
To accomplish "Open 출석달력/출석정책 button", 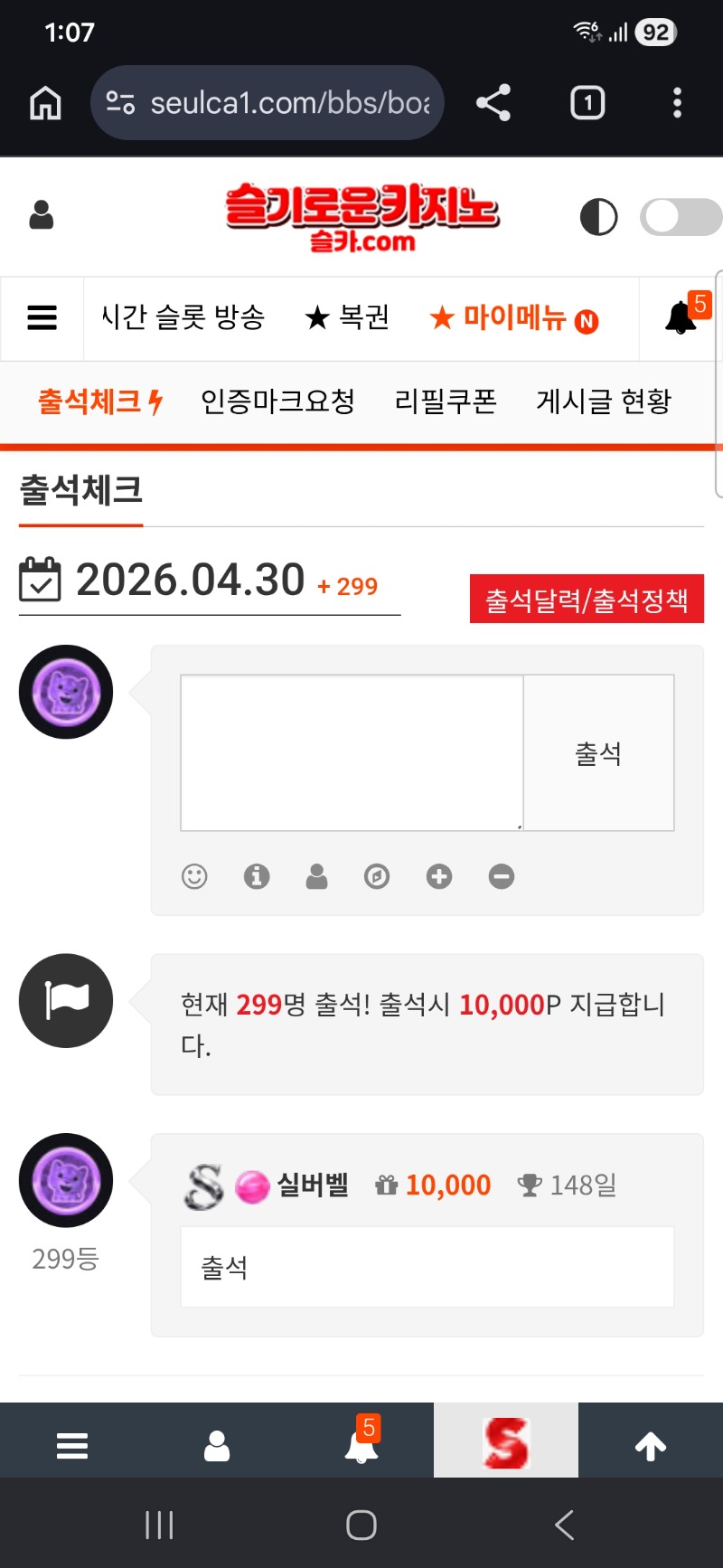I will 587,600.
